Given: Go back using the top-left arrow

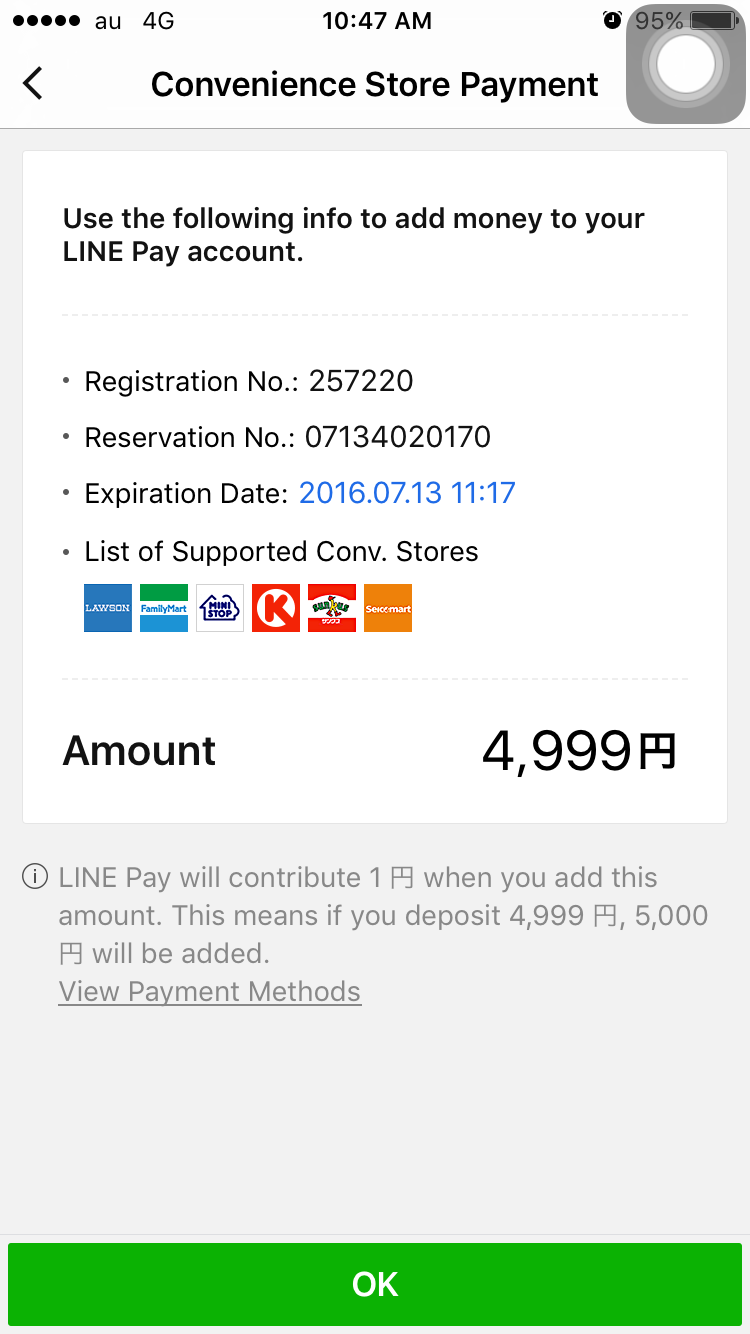Looking at the screenshot, I should 33,84.
